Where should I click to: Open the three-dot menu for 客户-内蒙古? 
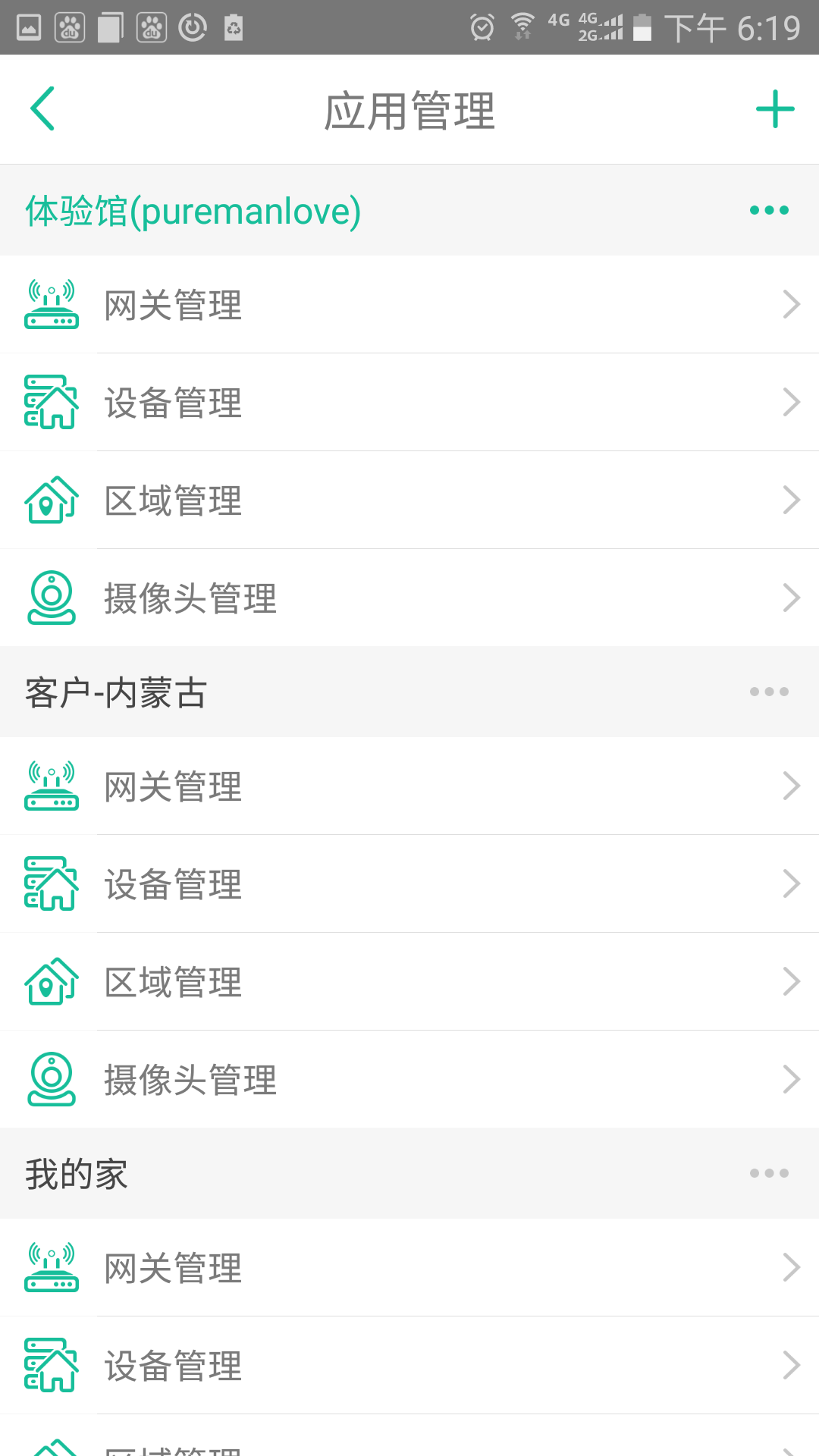(769, 692)
